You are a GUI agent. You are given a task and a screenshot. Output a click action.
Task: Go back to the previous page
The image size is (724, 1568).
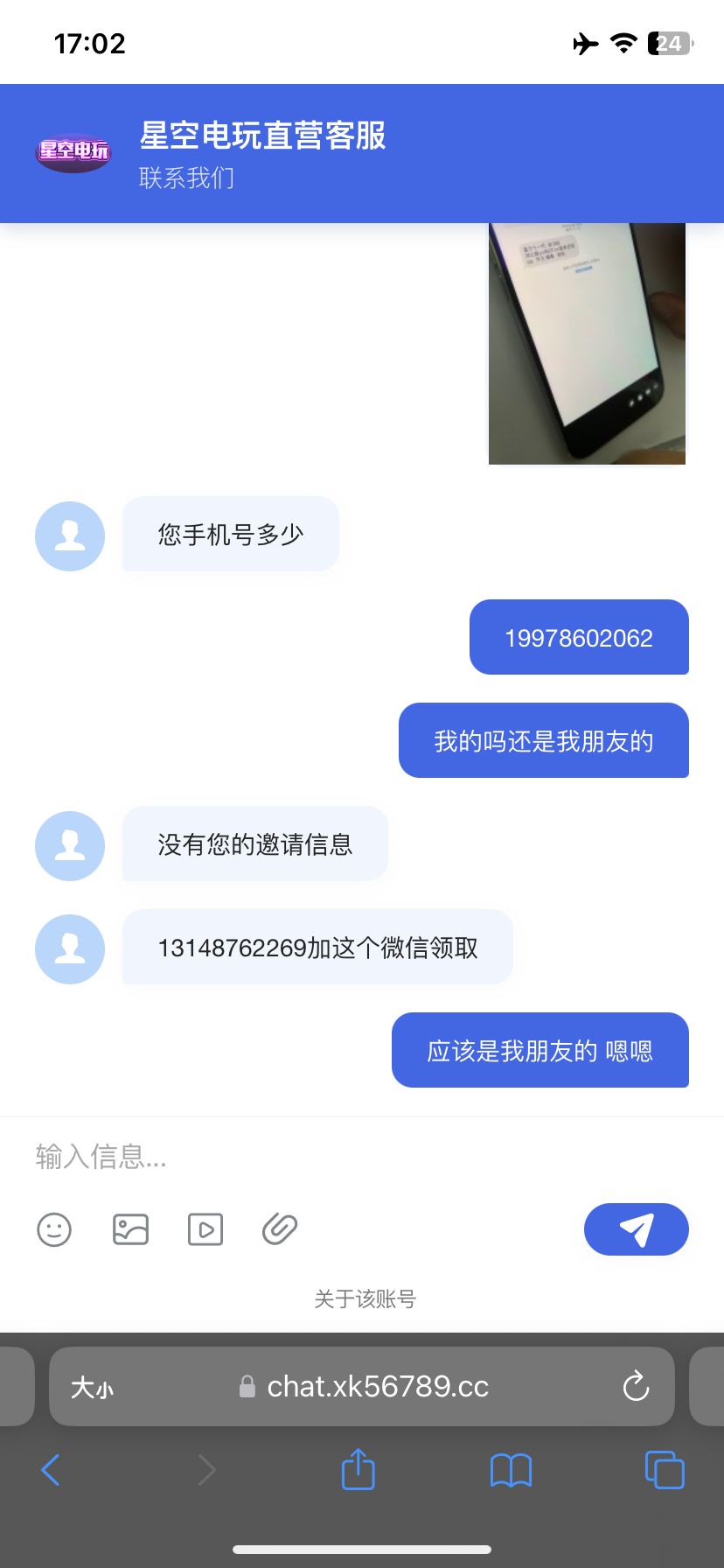51,1470
